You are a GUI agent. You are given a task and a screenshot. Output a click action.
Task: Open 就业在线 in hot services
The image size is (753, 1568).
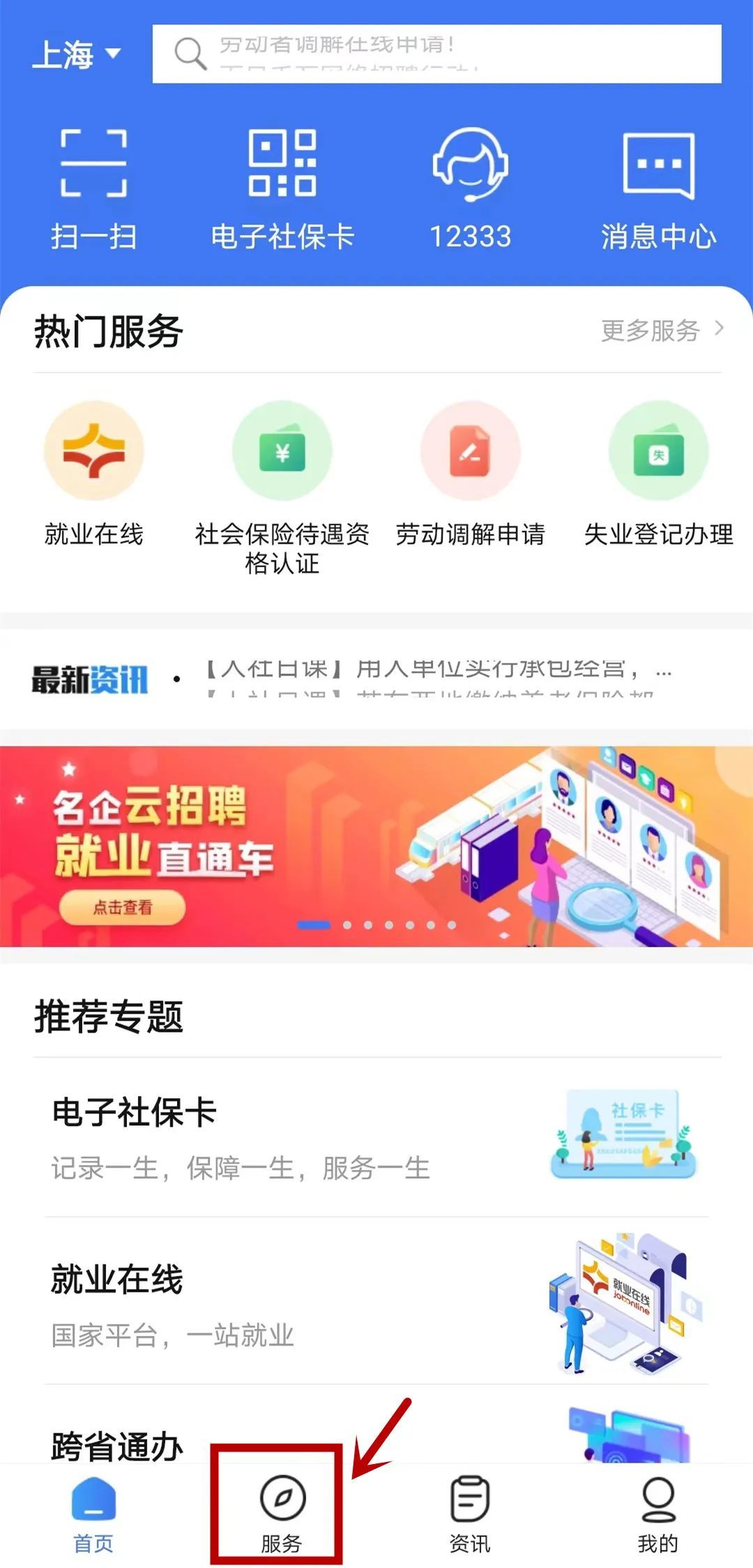[x=94, y=474]
